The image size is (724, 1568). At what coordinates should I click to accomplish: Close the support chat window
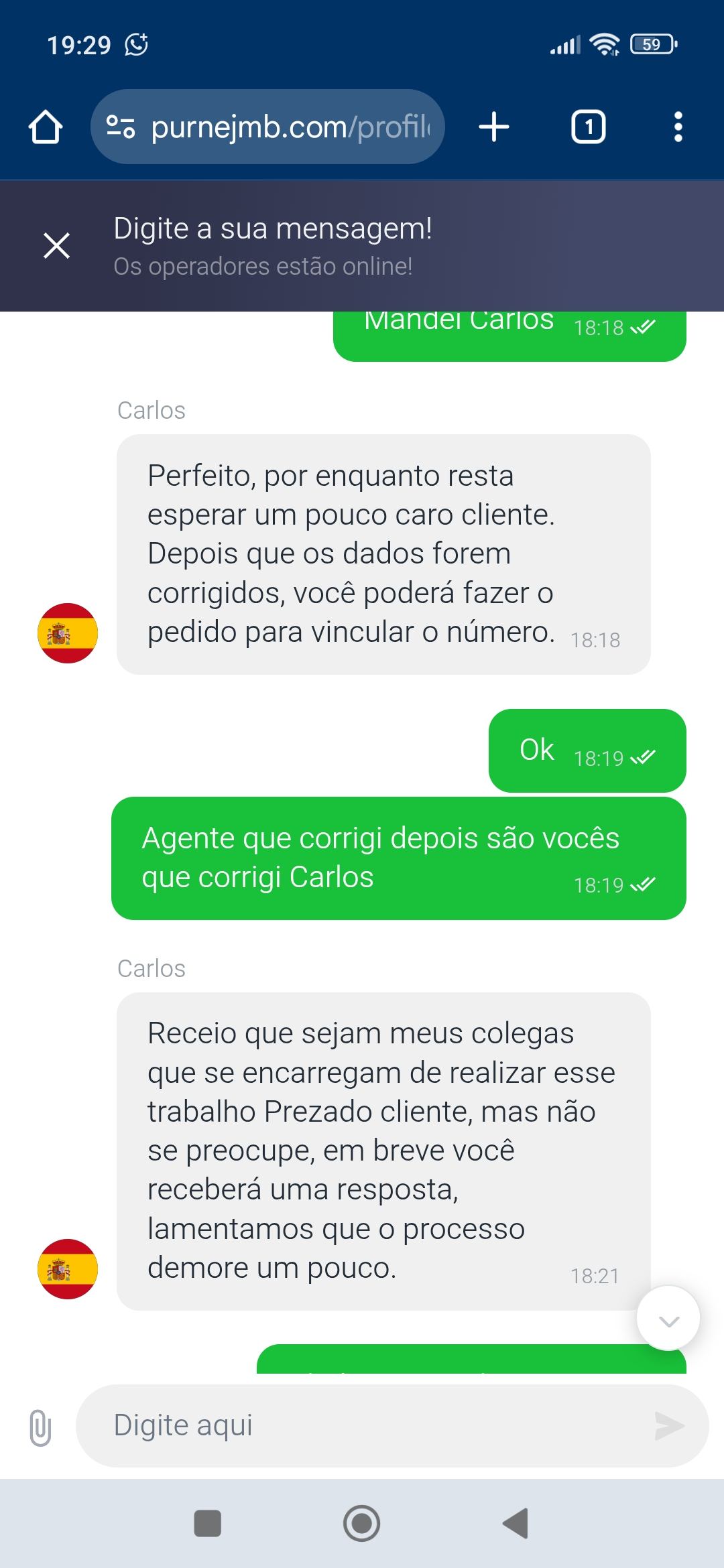[56, 245]
